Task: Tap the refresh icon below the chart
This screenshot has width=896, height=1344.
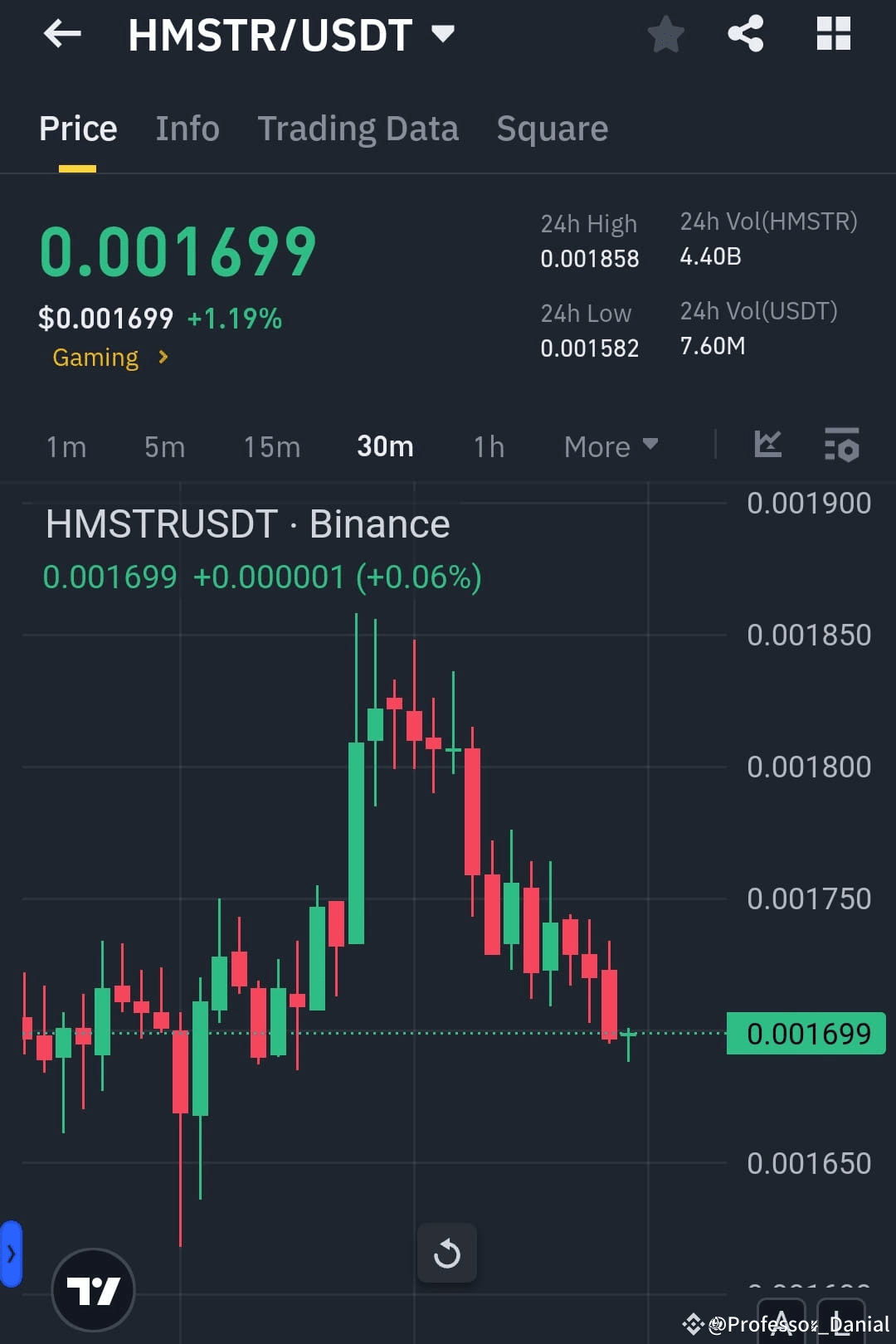Action: (x=447, y=1253)
